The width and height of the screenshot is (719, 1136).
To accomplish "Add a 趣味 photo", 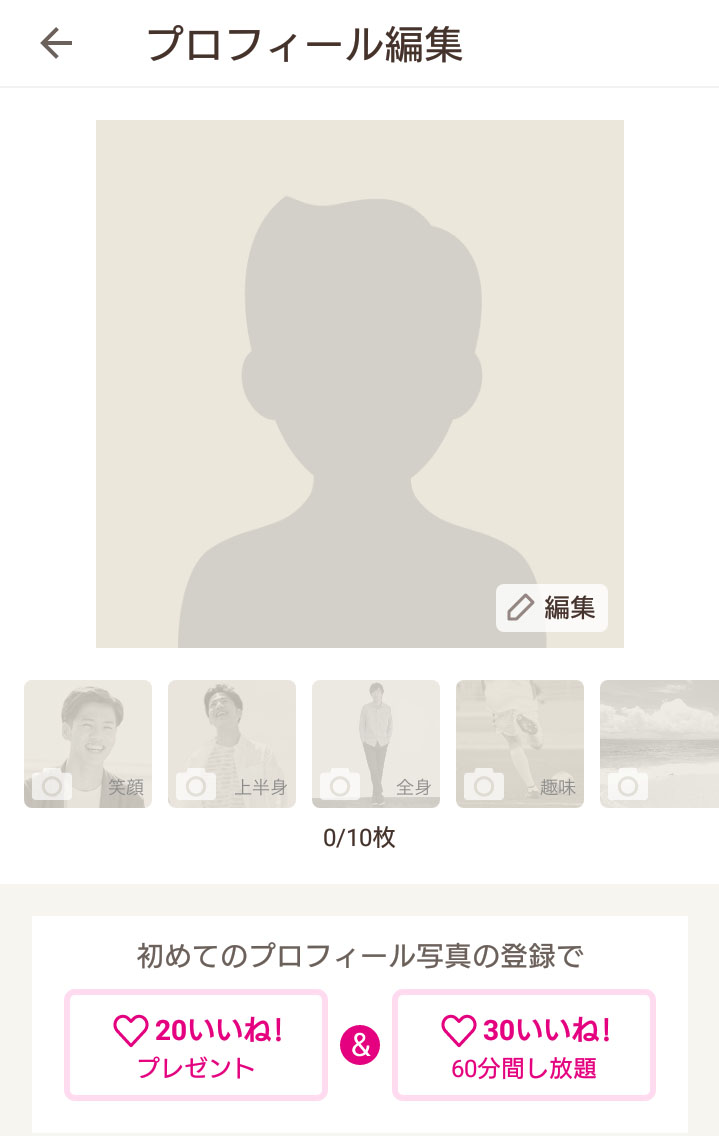I will tap(520, 744).
